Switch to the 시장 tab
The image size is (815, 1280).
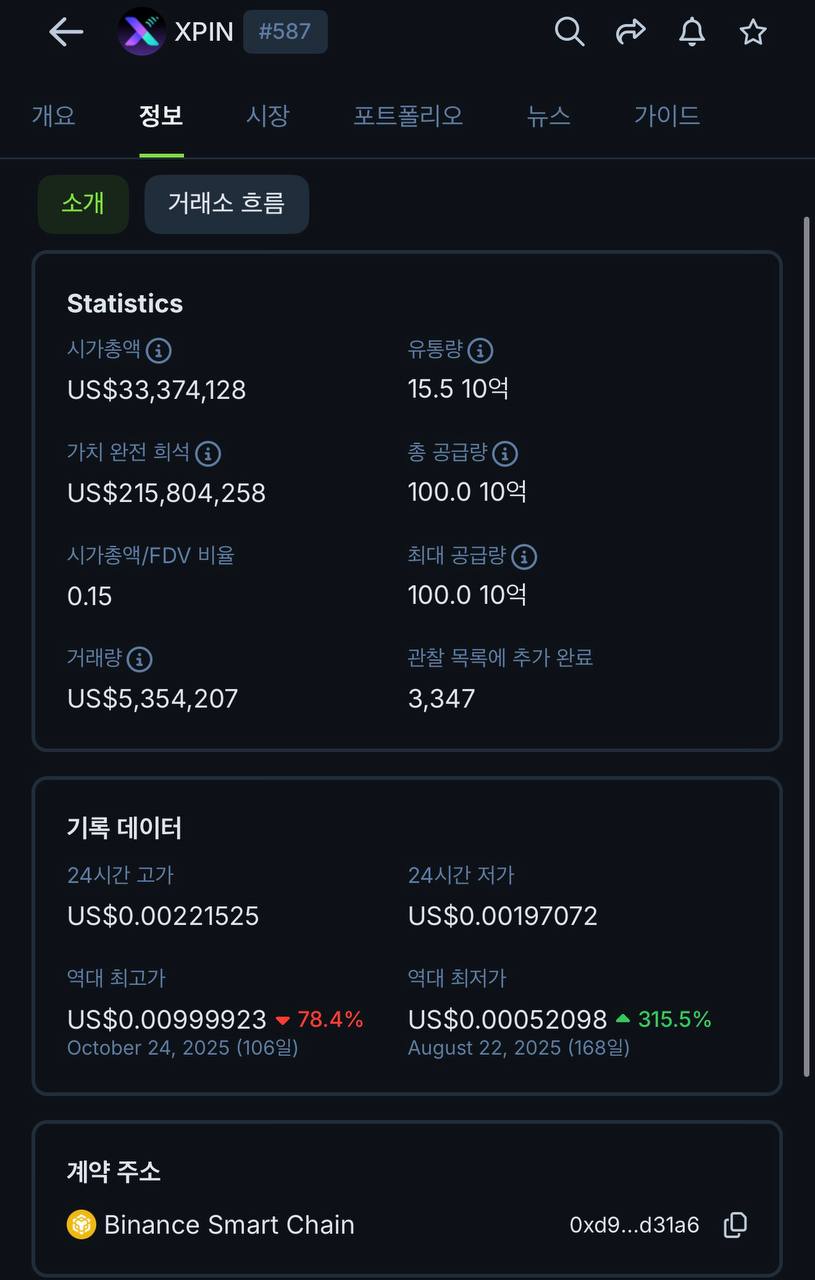[x=267, y=116]
